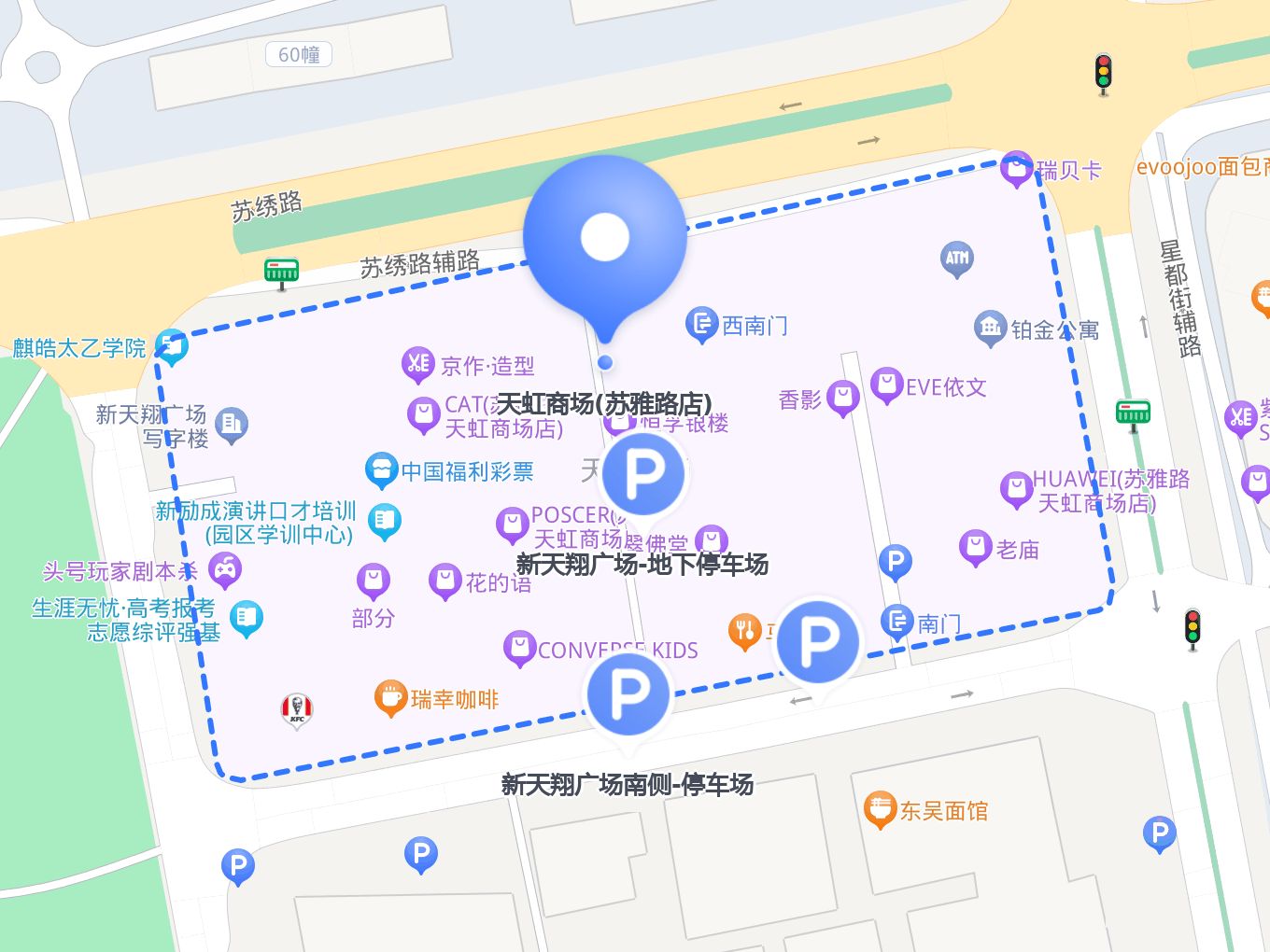Select the 花的语 shop marker
Viewport: 1270px width, 952px height.
click(445, 581)
